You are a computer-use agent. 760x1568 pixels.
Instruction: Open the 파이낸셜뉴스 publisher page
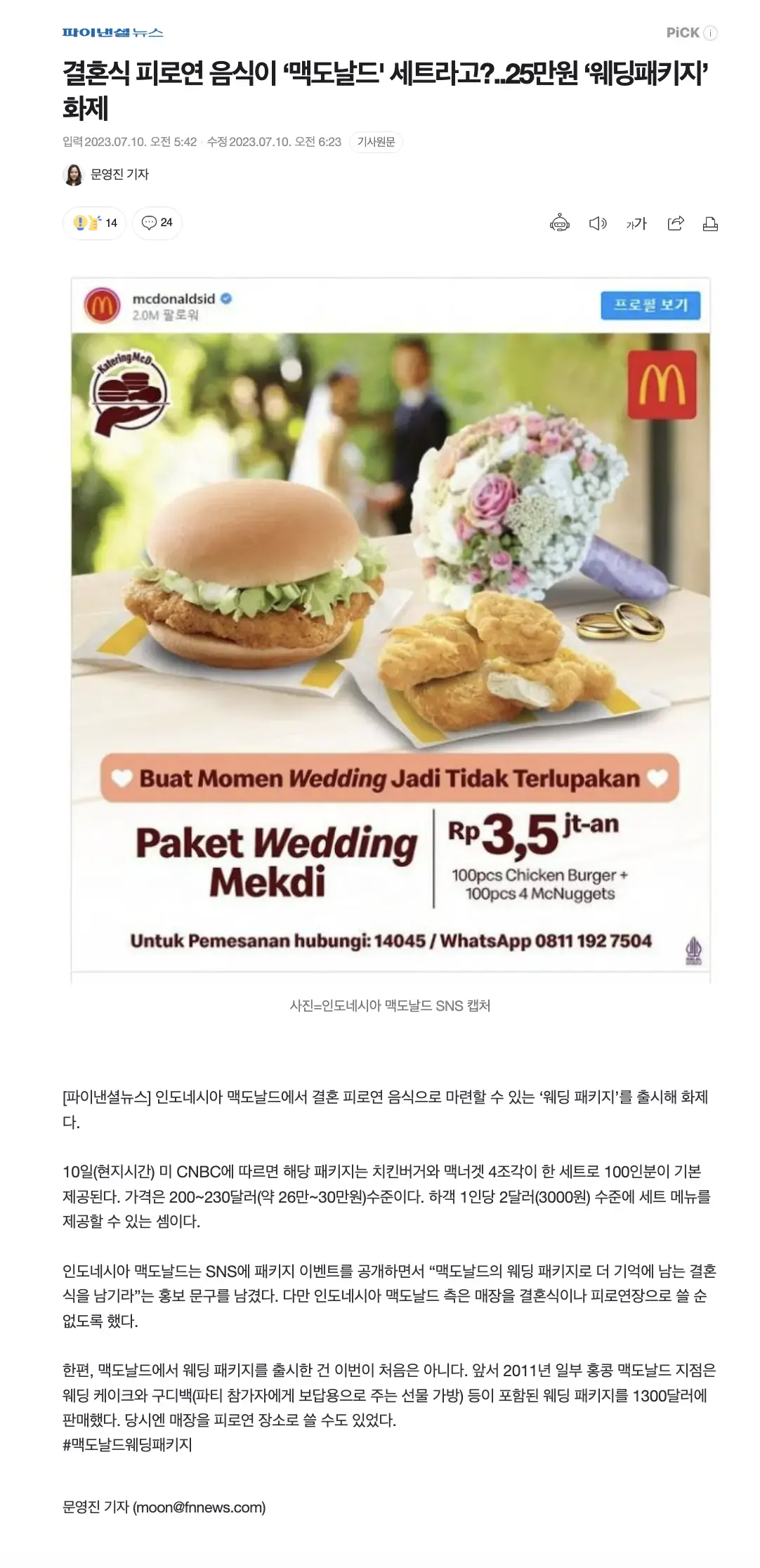point(112,32)
